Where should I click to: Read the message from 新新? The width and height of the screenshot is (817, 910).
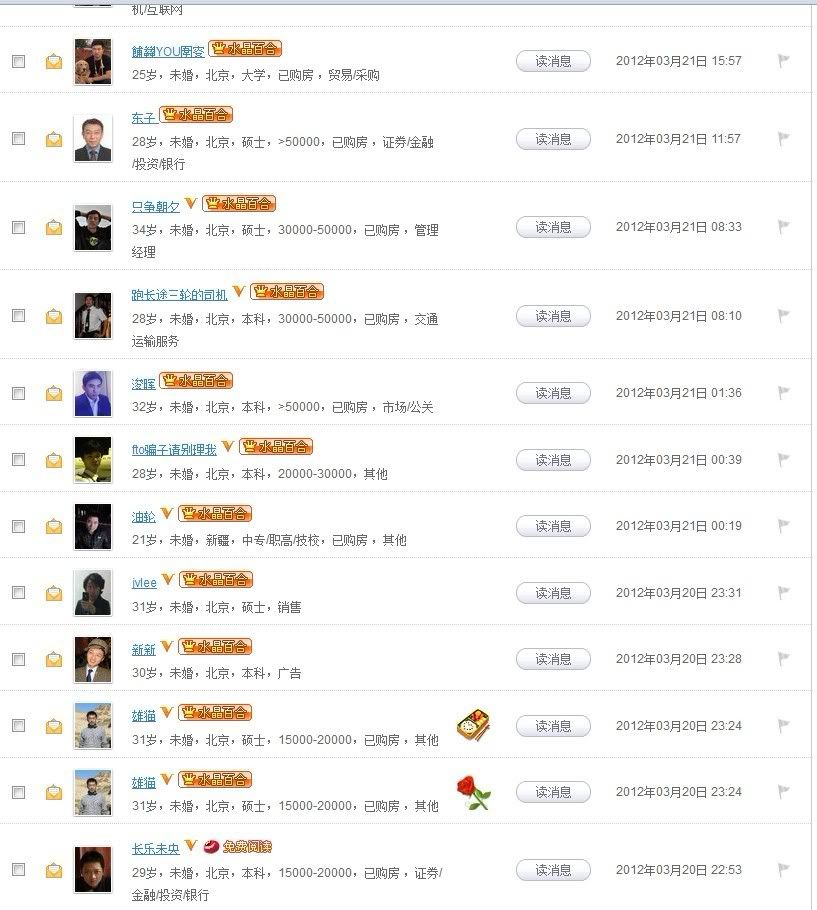[x=553, y=659]
